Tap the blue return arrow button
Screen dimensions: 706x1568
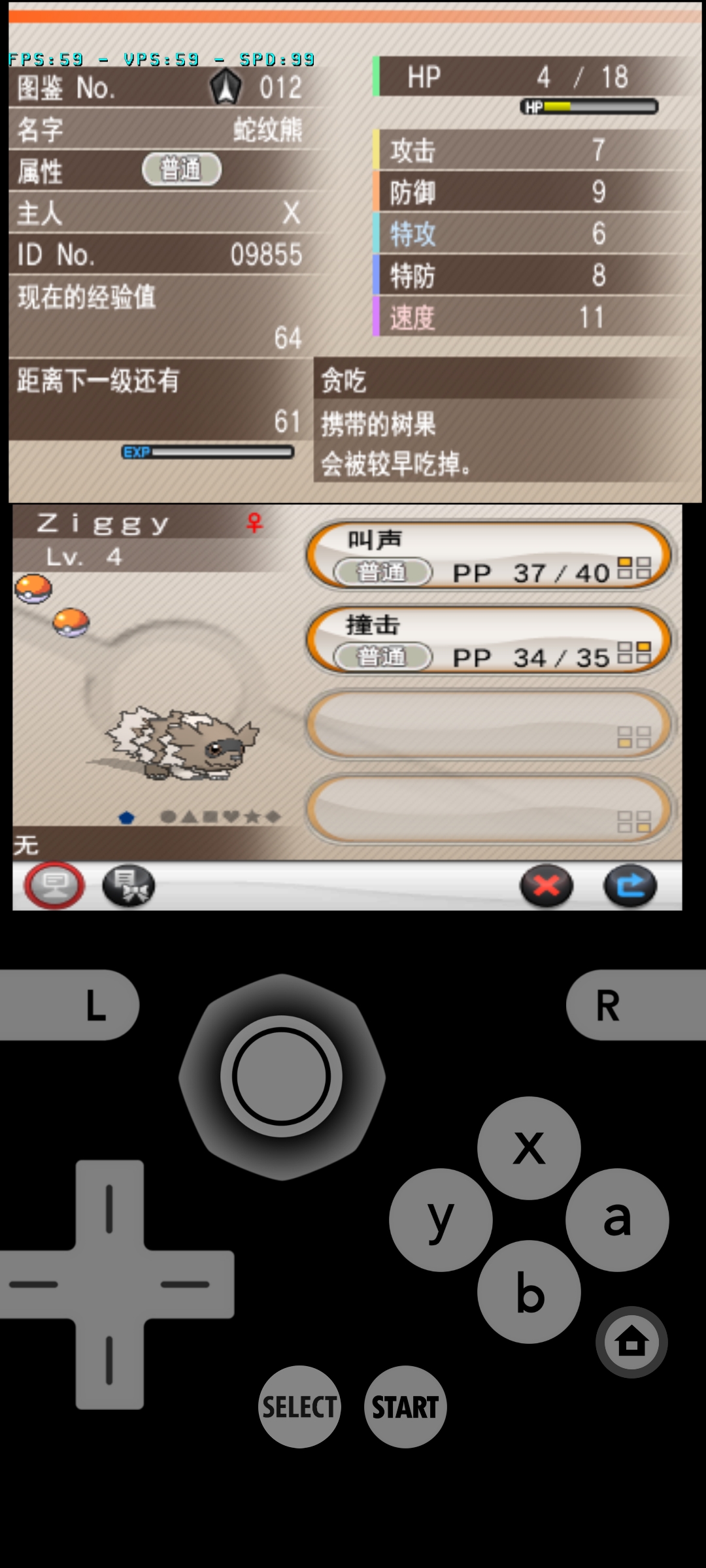(630, 886)
